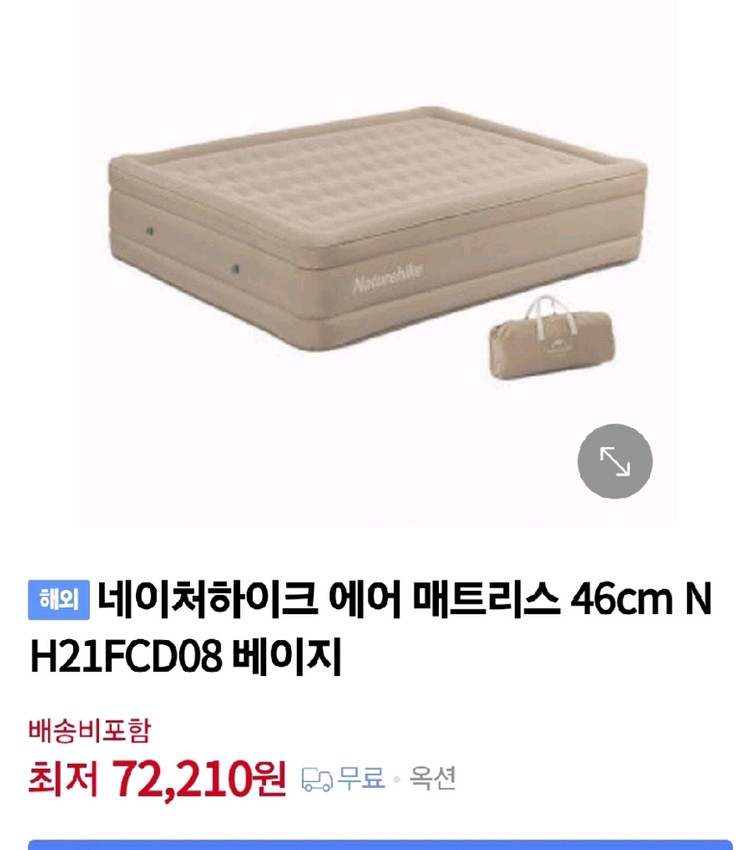The width and height of the screenshot is (750, 850).
Task: Tap the blue button at the bottom
Action: (x=378, y=844)
